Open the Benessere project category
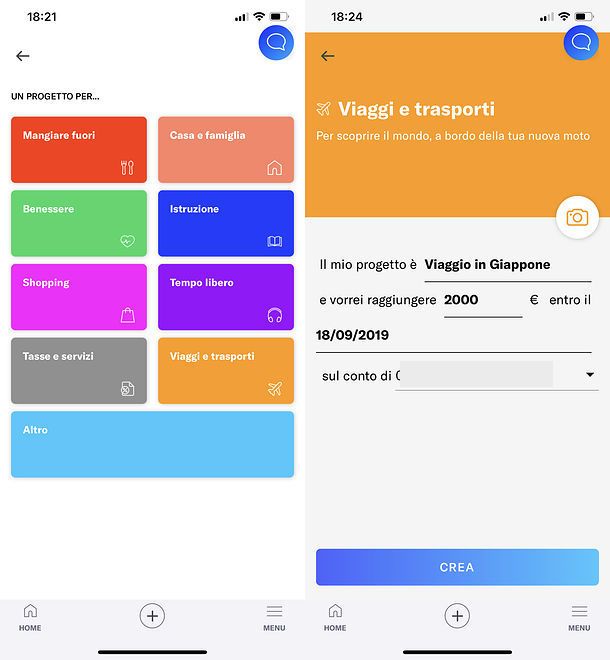The width and height of the screenshot is (610, 660). (79, 223)
